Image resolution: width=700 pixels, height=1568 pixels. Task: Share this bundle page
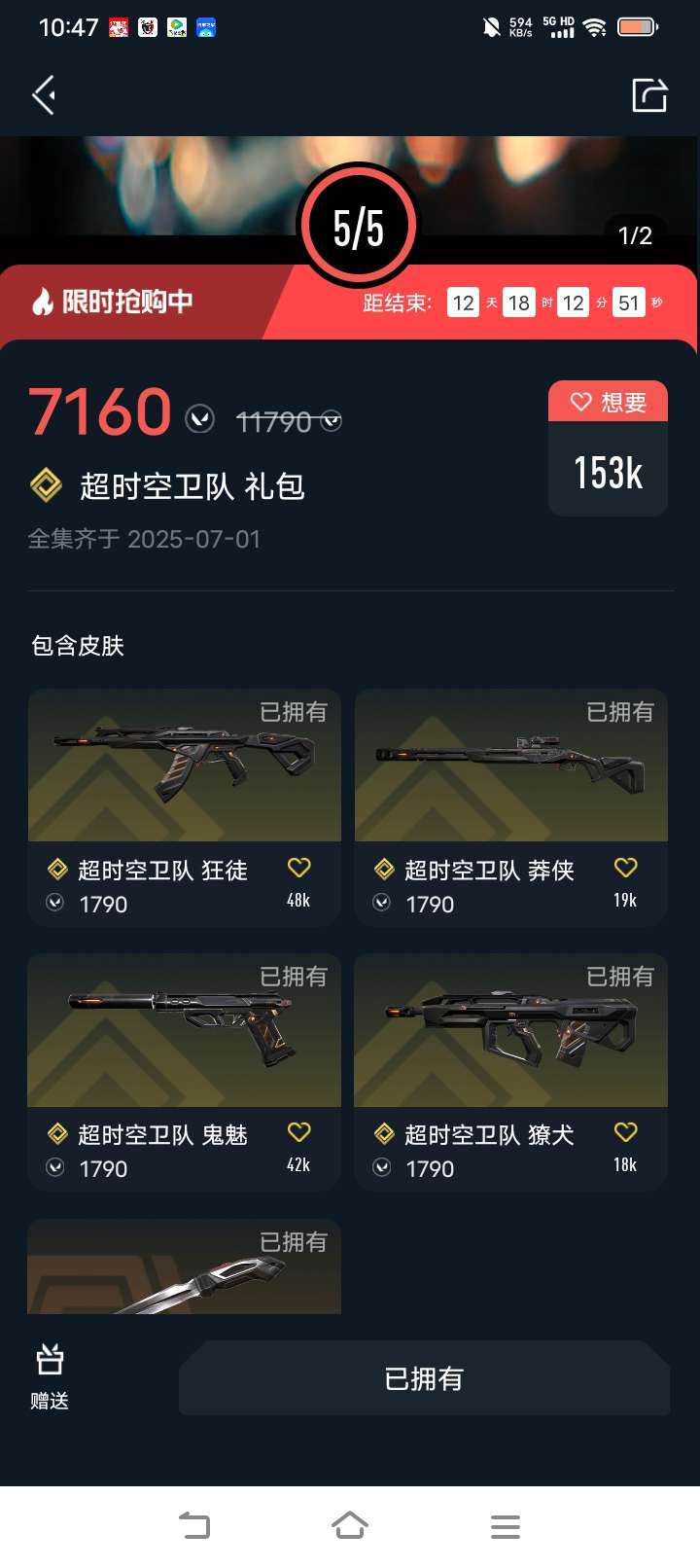[649, 95]
